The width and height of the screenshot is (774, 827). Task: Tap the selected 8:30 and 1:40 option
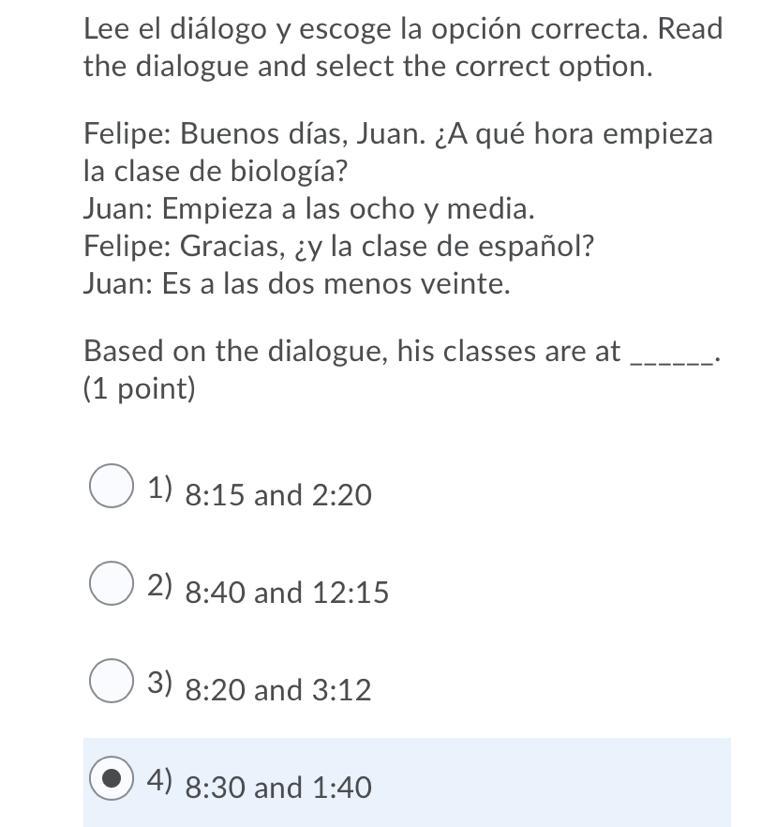pyautogui.click(x=112, y=780)
